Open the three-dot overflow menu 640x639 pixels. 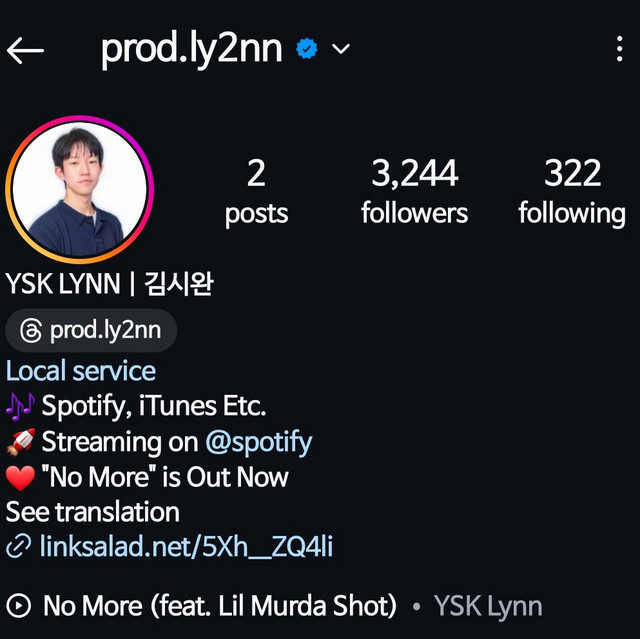click(620, 49)
